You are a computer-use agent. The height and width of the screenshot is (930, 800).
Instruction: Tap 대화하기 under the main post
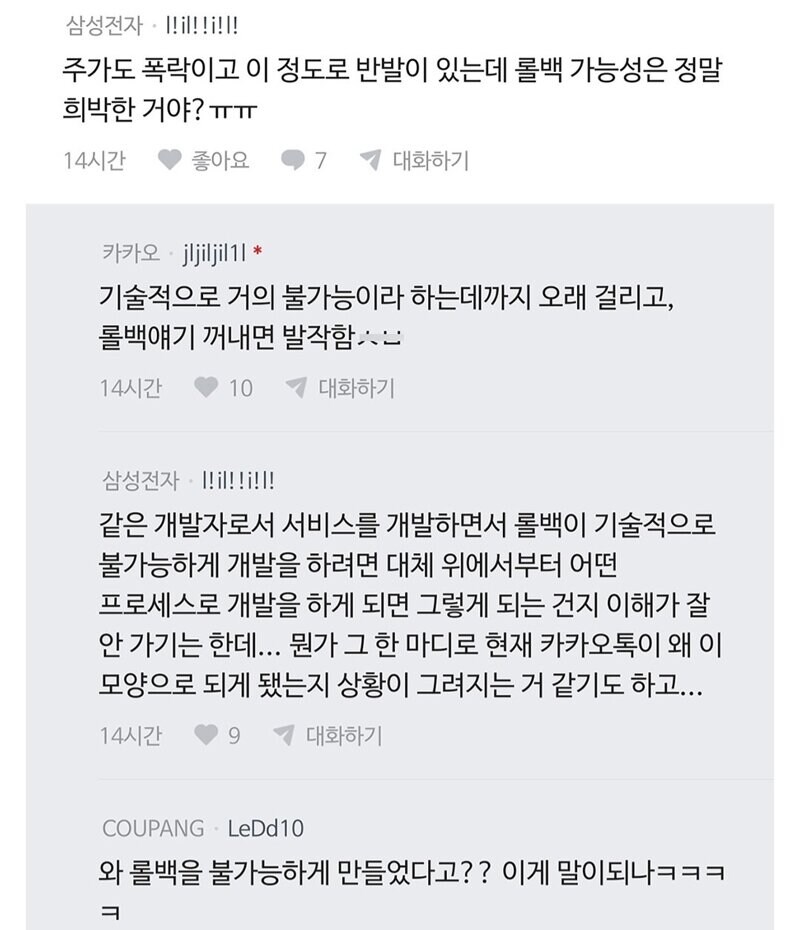pyautogui.click(x=413, y=160)
